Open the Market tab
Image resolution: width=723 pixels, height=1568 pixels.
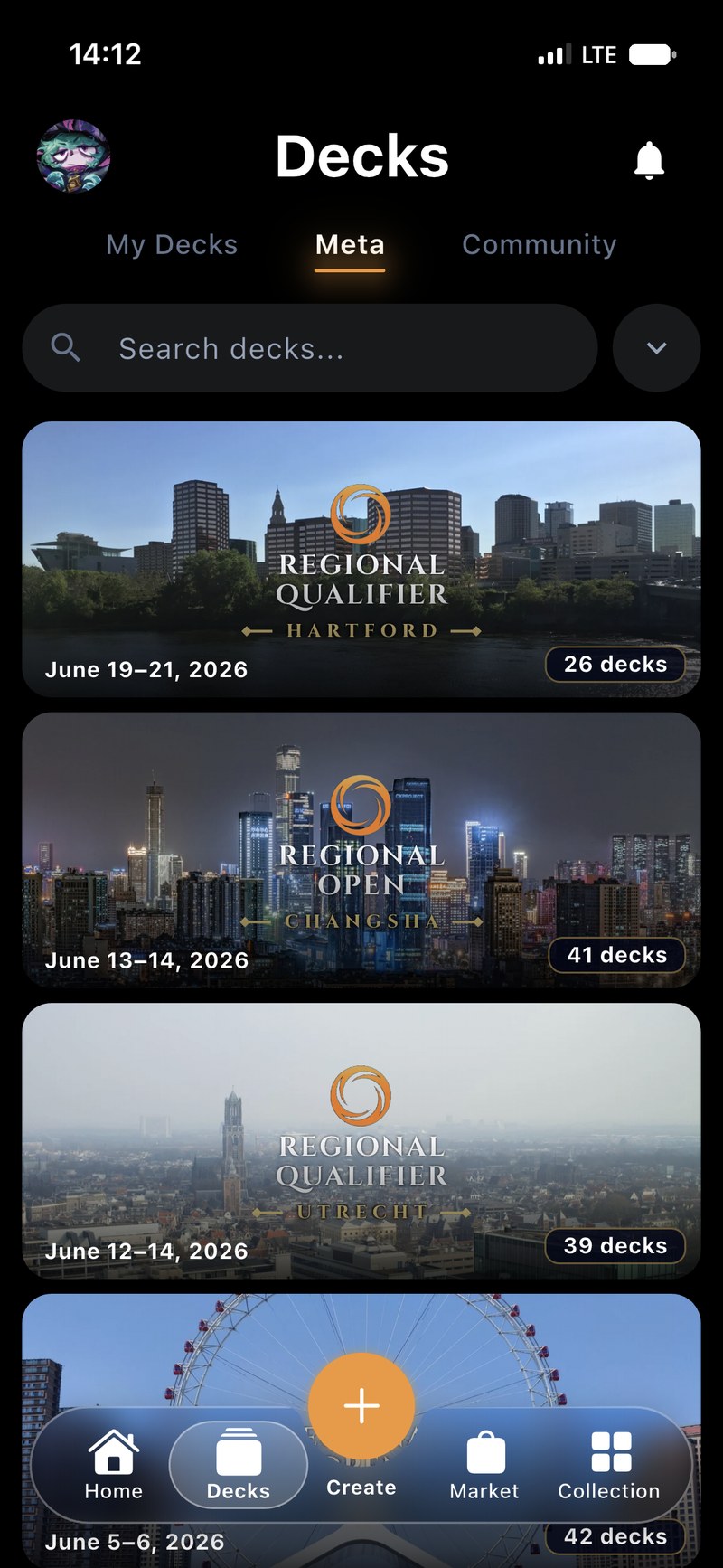[x=484, y=1465]
